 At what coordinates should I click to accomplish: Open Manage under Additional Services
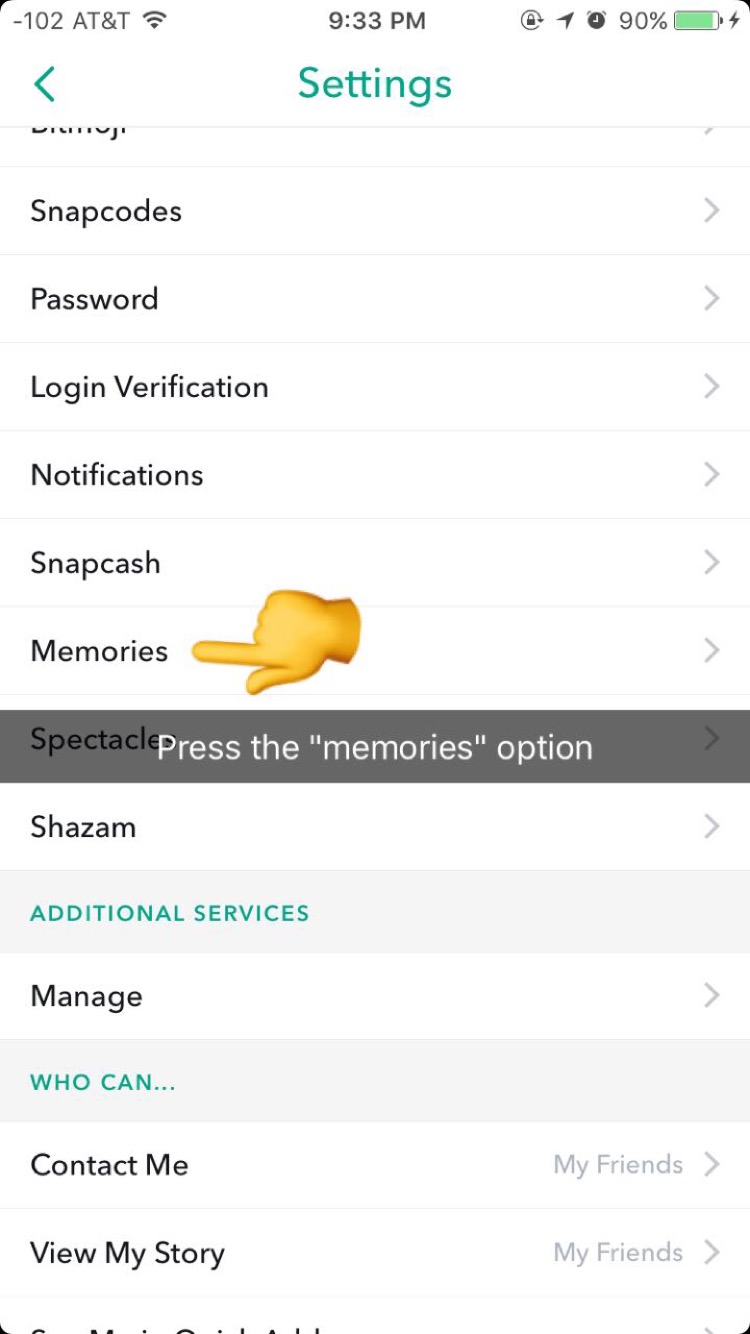375,996
